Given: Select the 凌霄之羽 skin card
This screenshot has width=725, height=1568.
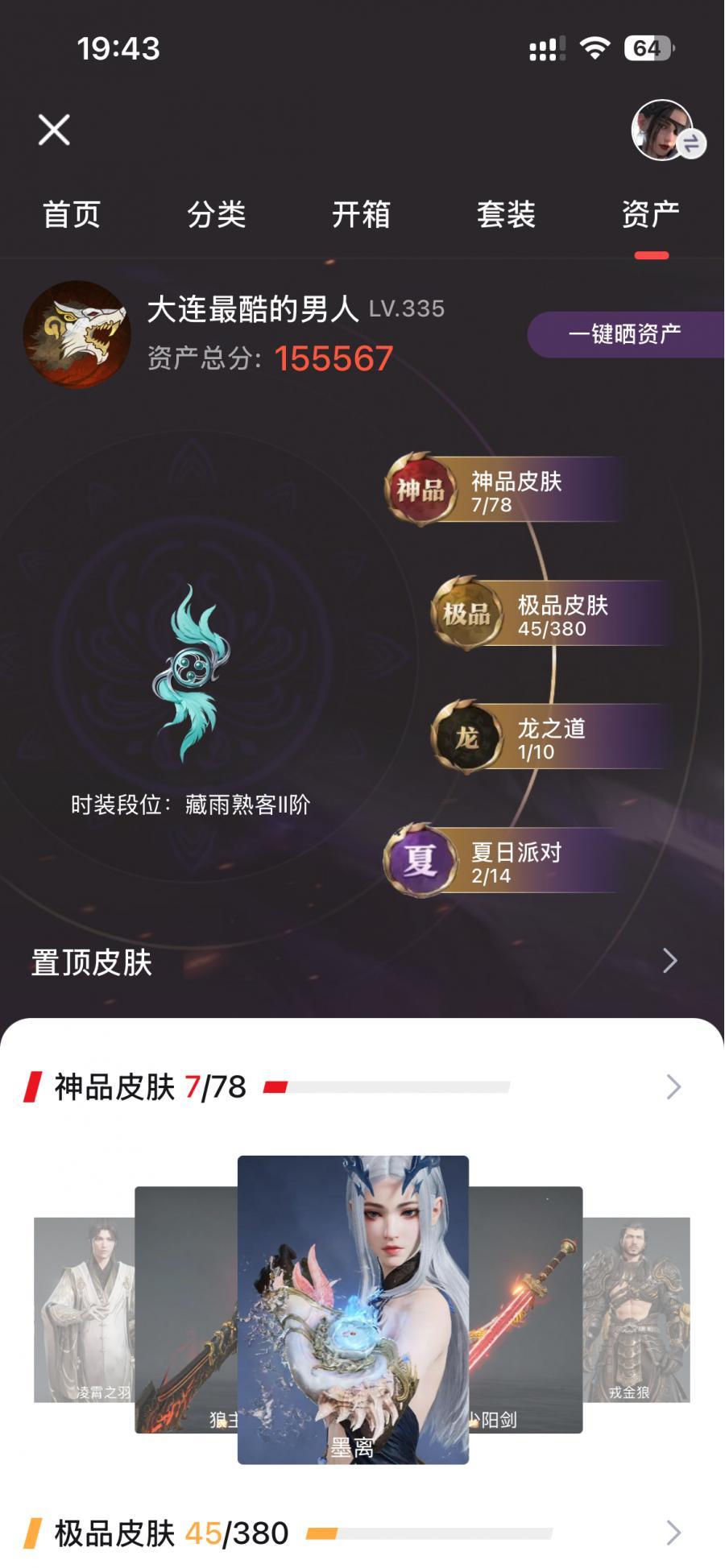Looking at the screenshot, I should 85,1309.
